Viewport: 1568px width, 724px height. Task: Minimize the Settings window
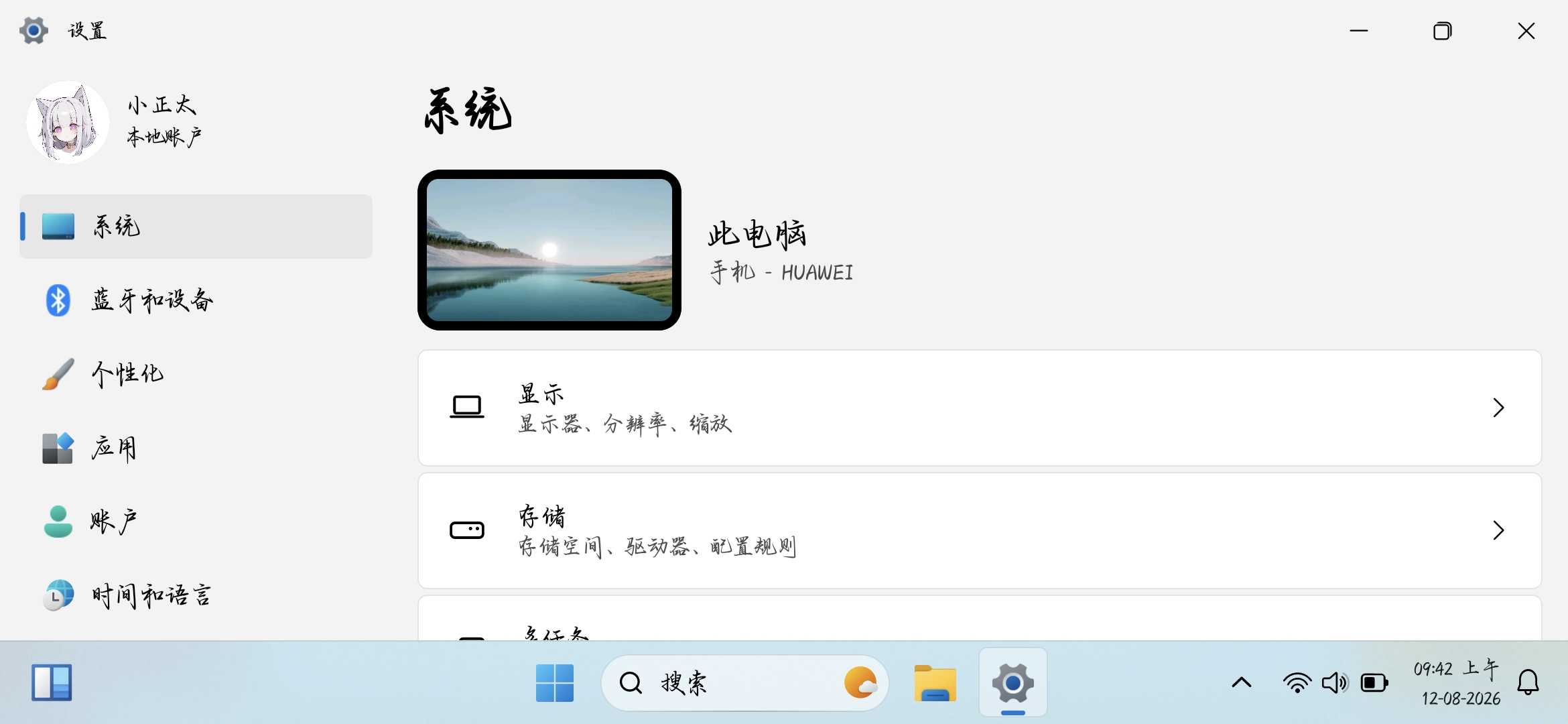point(1358,31)
